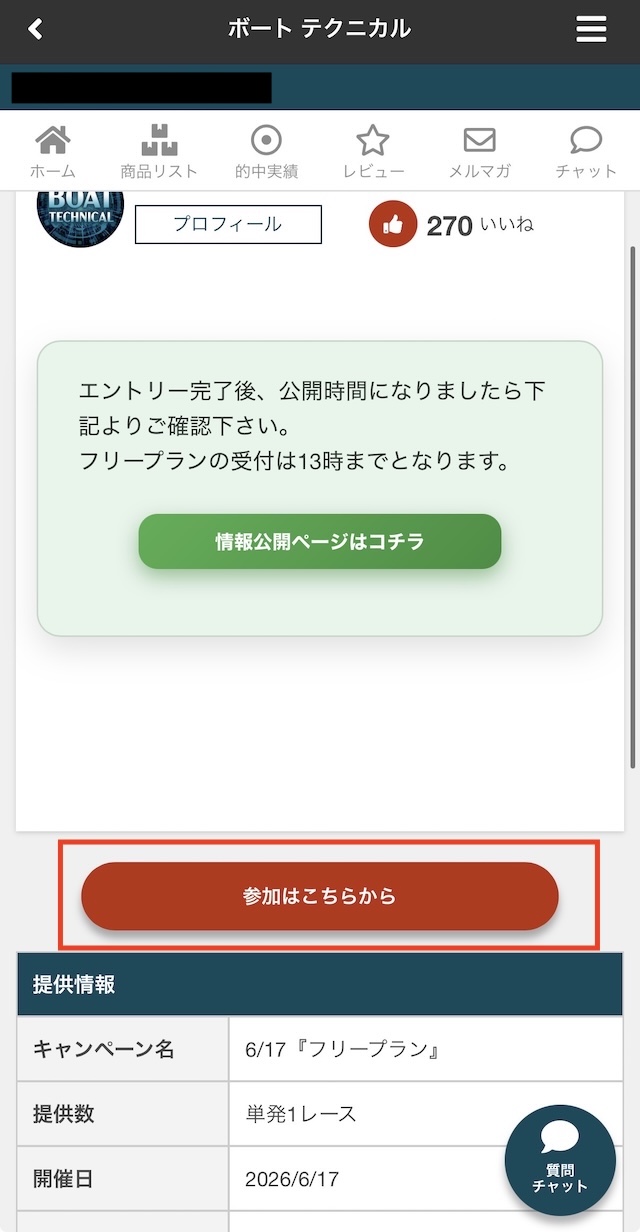Screen dimensions: 640x1232
Task: Tap the 参加はこちらから button
Action: [x=320, y=896]
